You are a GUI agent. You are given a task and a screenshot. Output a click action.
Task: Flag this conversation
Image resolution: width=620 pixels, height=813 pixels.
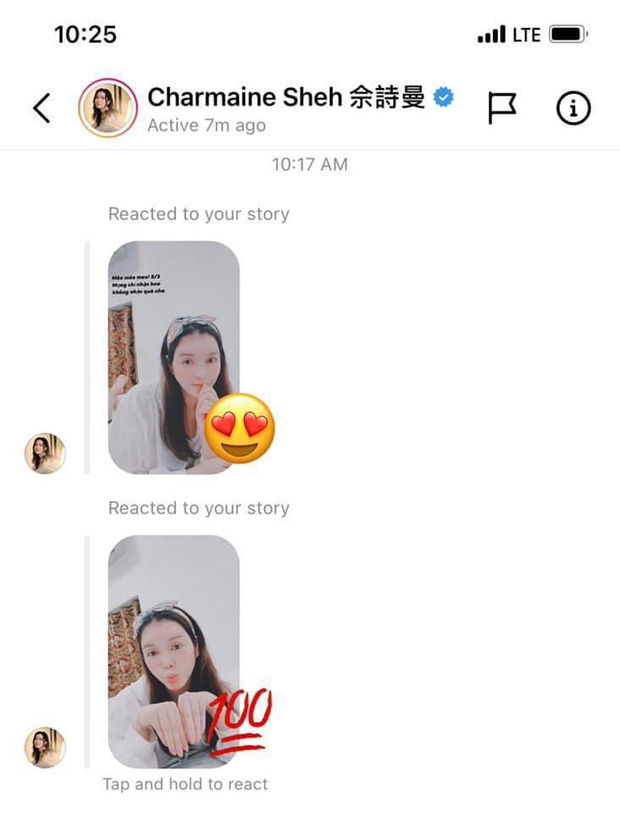tap(501, 108)
